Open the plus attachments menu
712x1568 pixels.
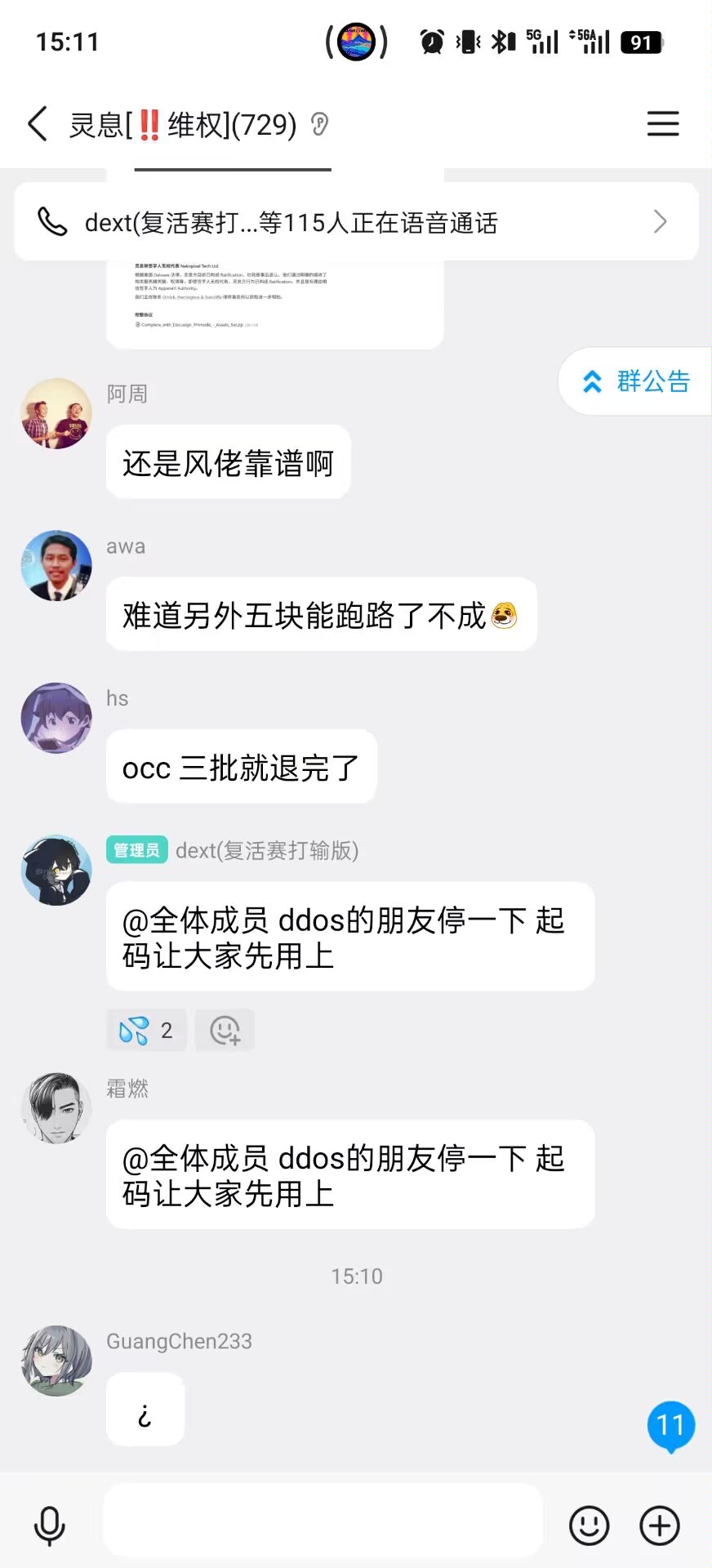pos(660,1526)
